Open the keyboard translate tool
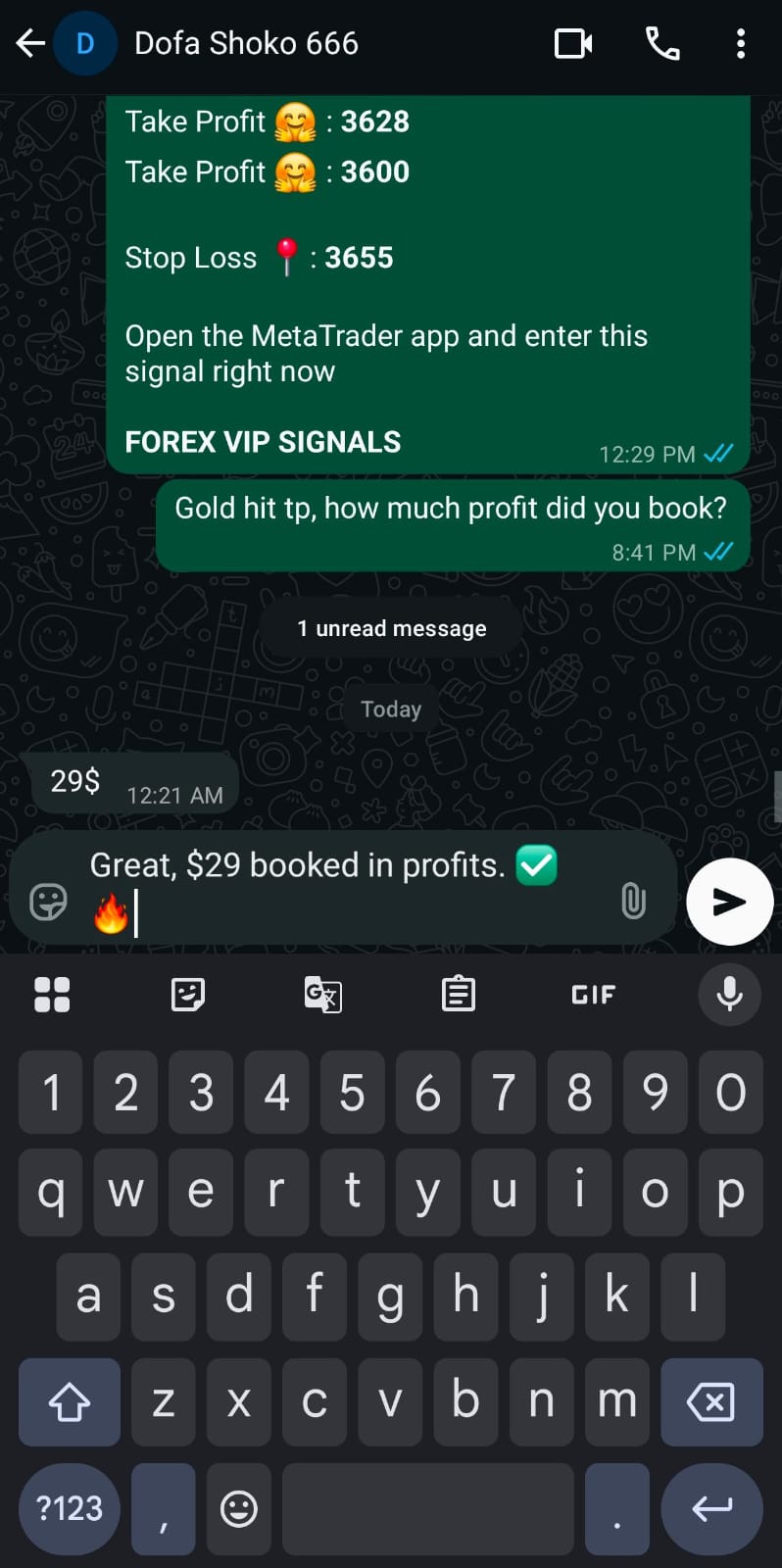 click(x=322, y=995)
